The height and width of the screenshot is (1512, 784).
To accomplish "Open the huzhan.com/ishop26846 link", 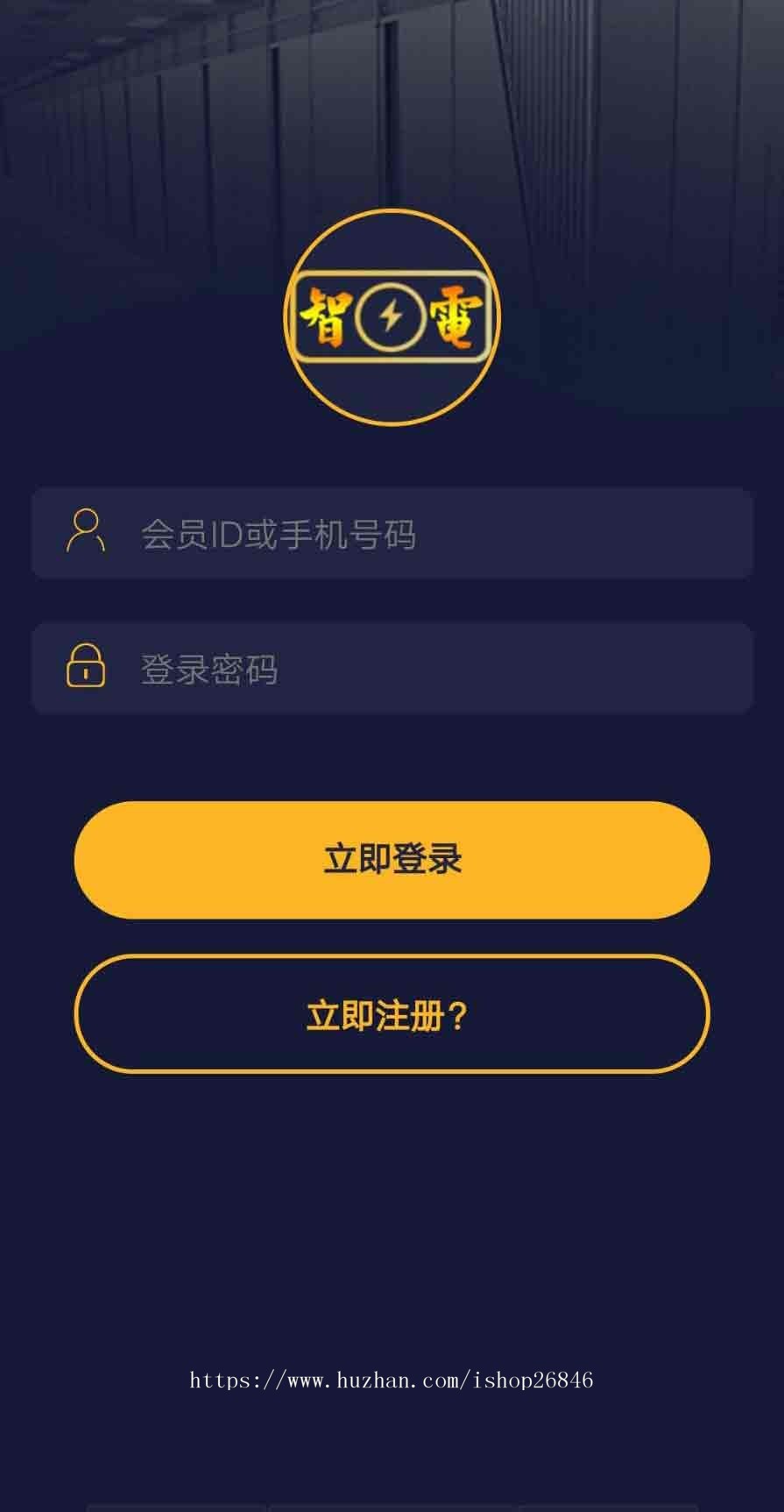I will click(392, 1379).
